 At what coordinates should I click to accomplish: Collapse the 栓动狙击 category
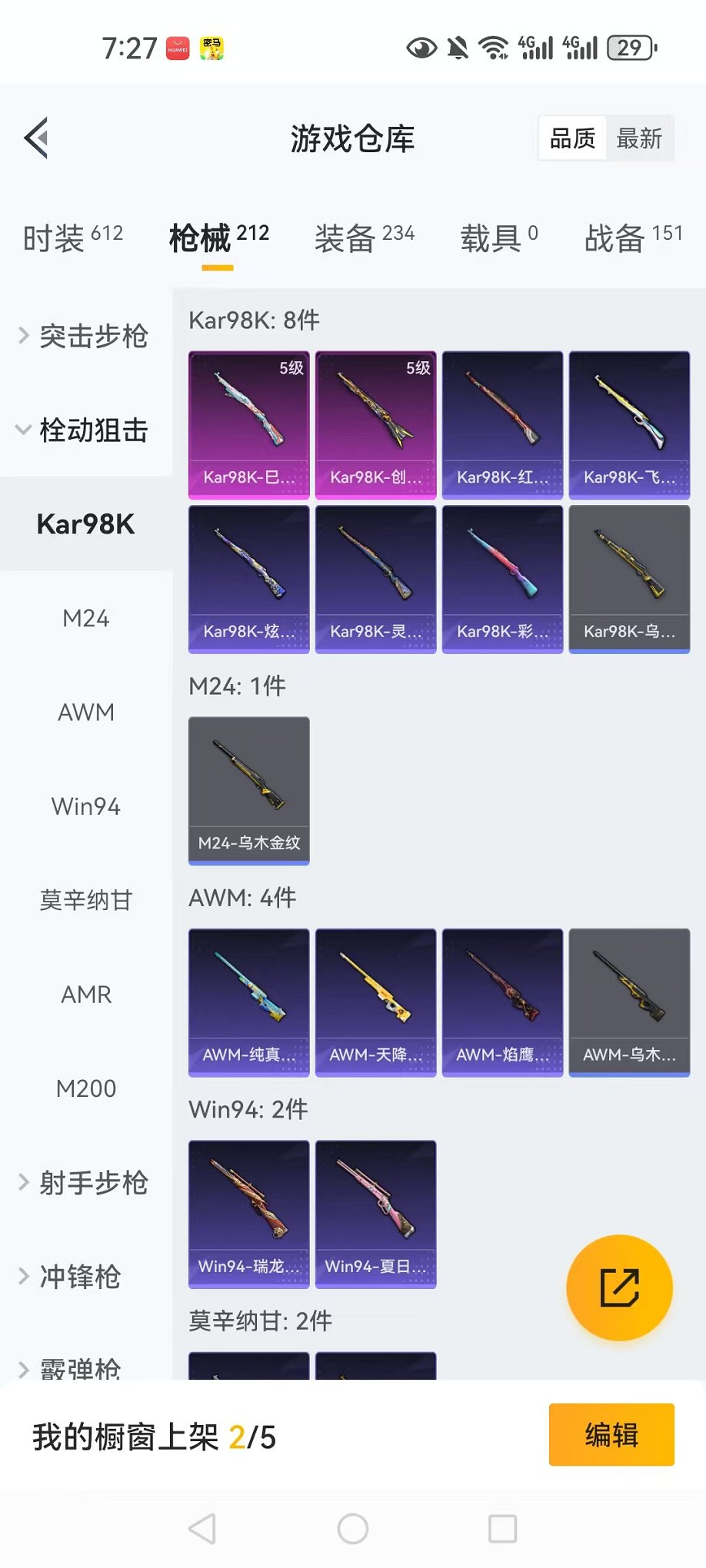pyautogui.click(x=85, y=430)
